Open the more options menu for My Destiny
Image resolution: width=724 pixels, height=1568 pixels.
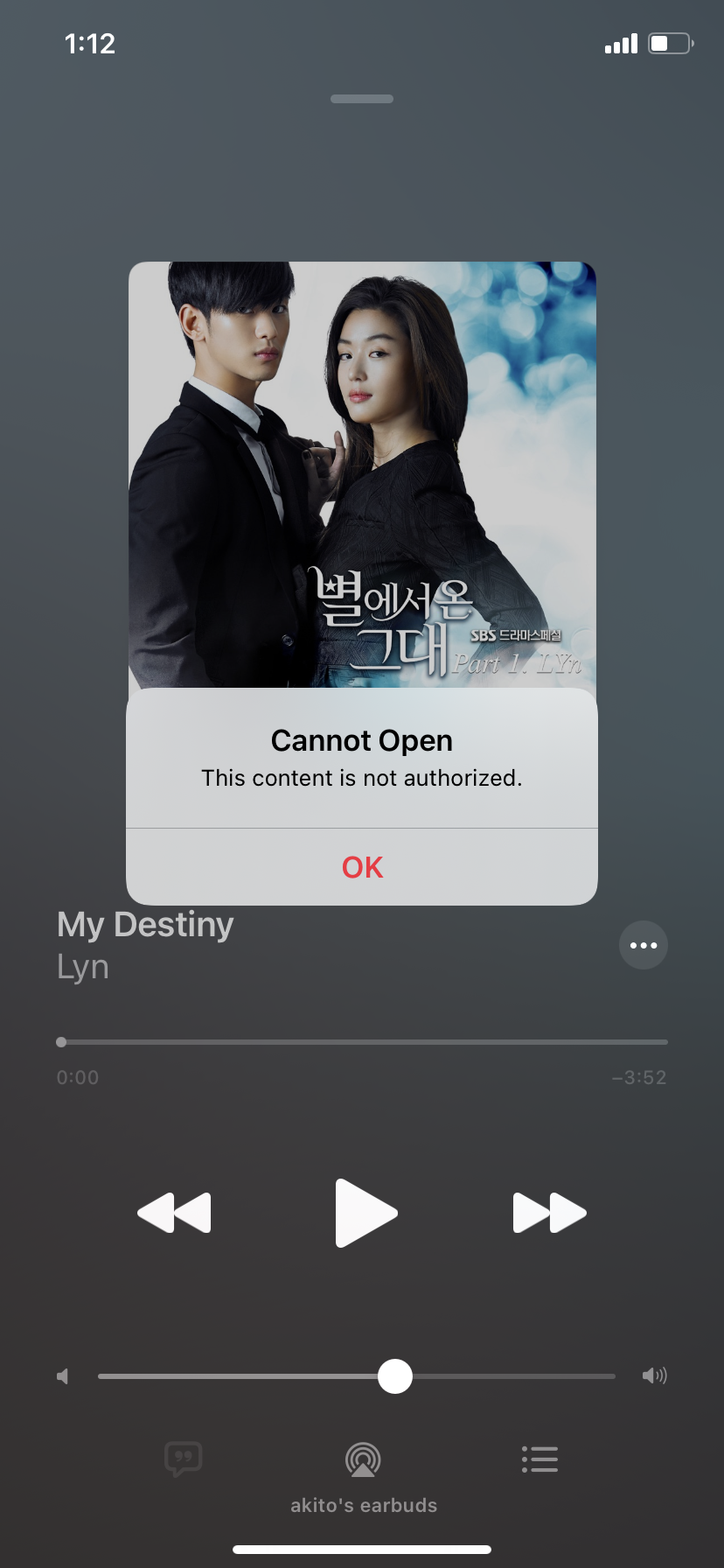coord(644,945)
